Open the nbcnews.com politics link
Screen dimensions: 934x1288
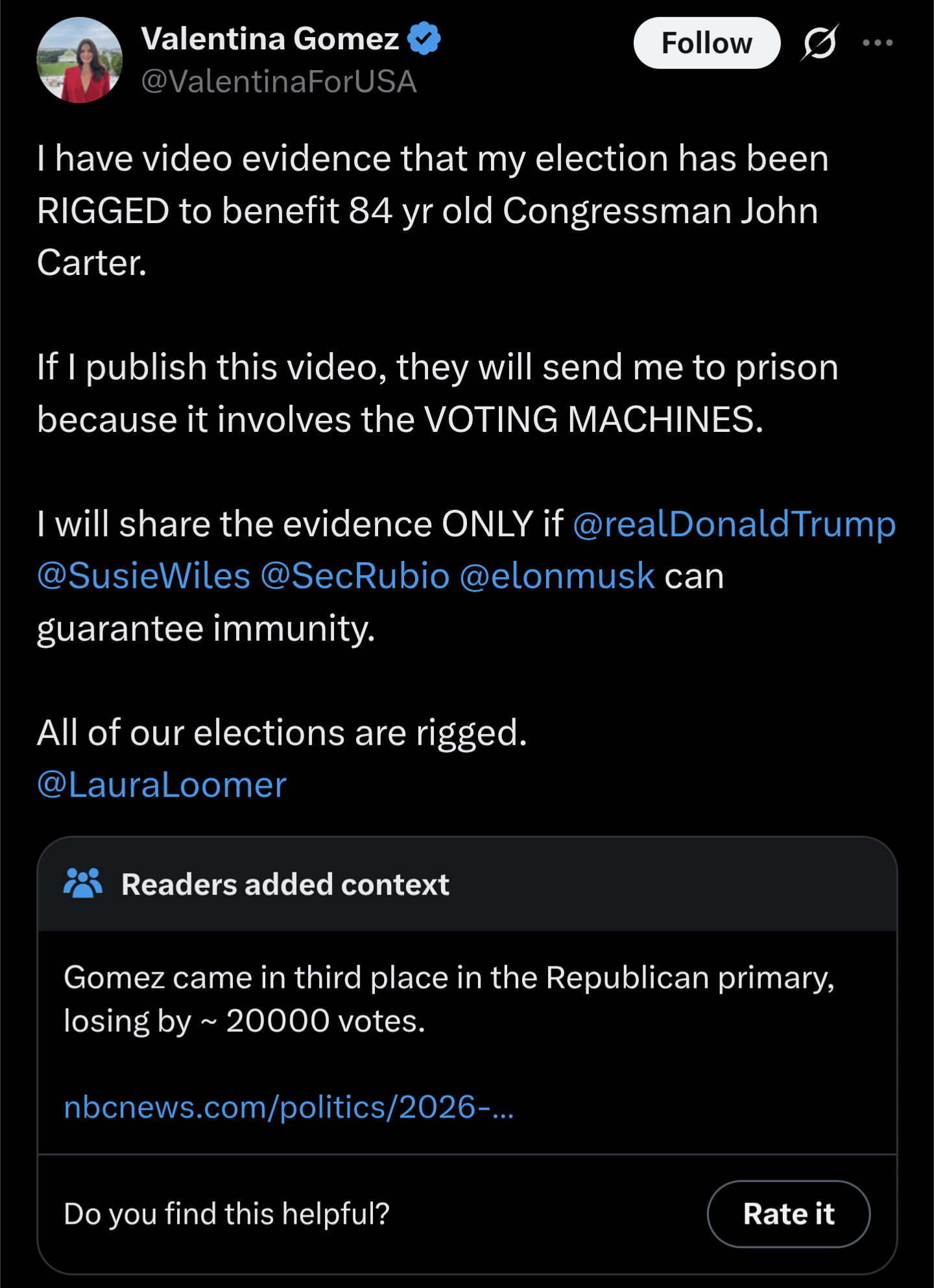(x=289, y=1107)
